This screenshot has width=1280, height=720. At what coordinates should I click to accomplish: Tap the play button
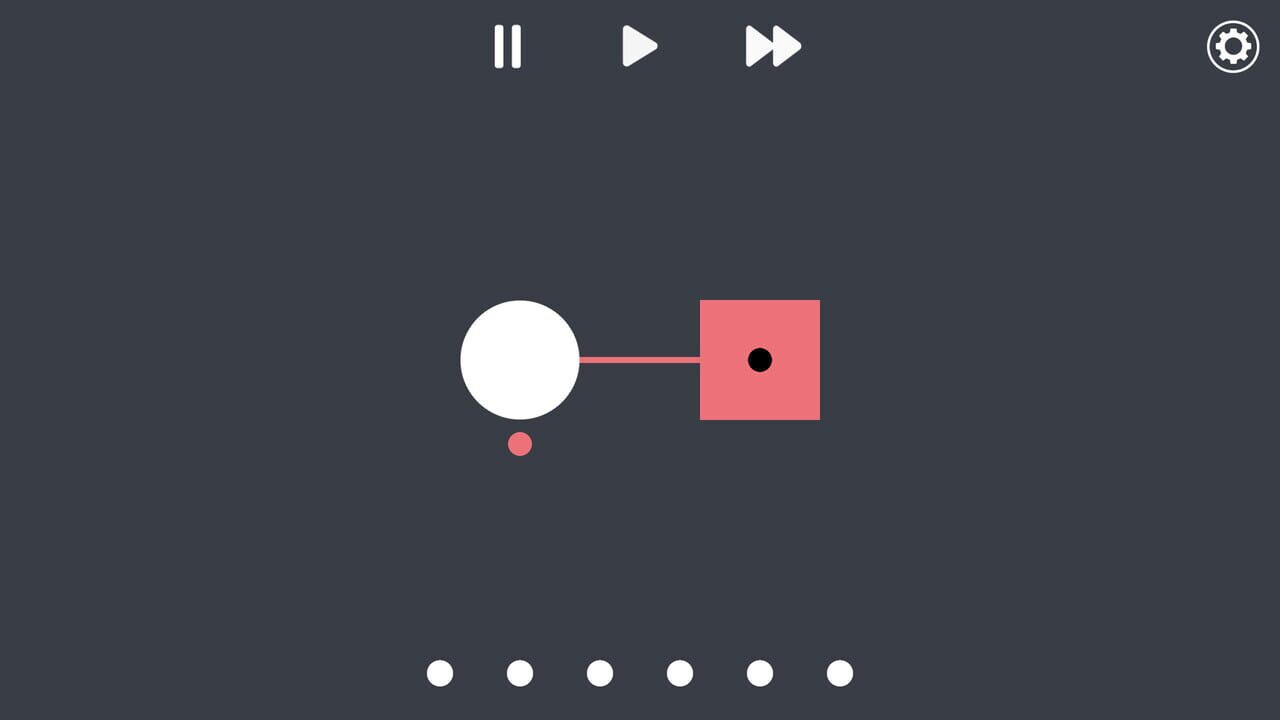point(638,47)
